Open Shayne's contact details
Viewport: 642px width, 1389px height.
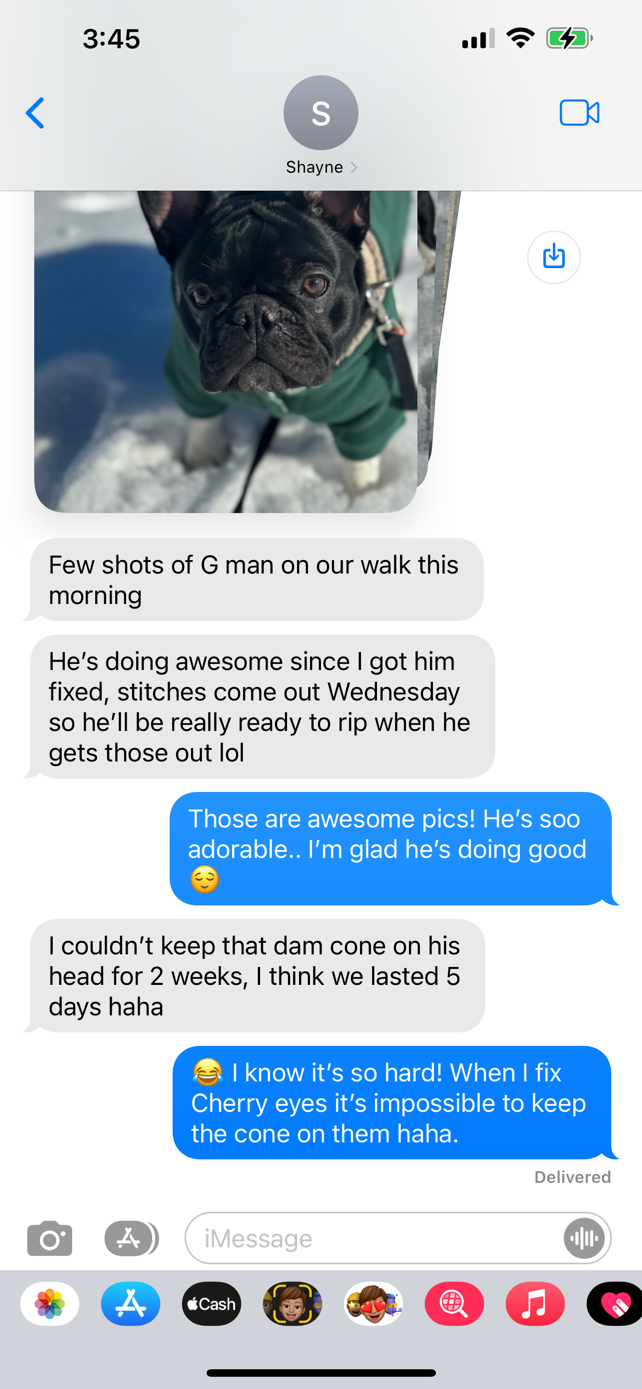(321, 127)
